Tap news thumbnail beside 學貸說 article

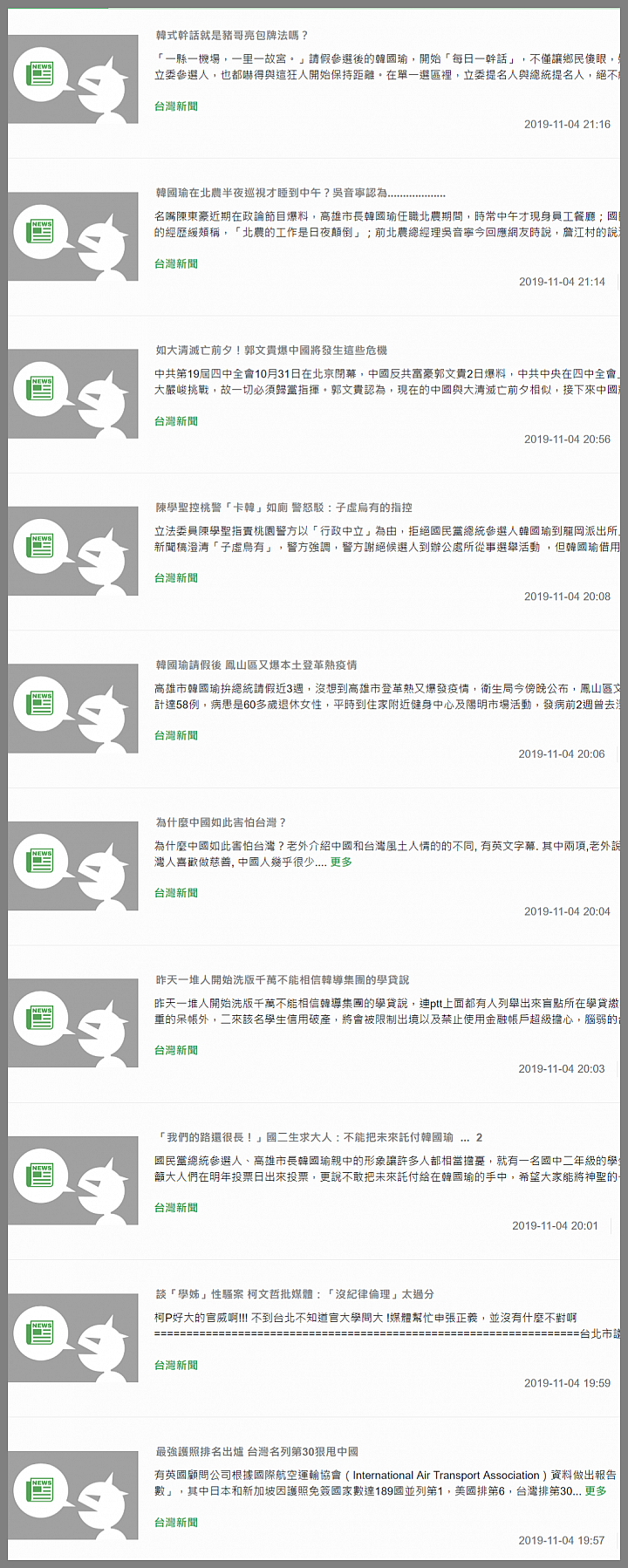tap(73, 1023)
